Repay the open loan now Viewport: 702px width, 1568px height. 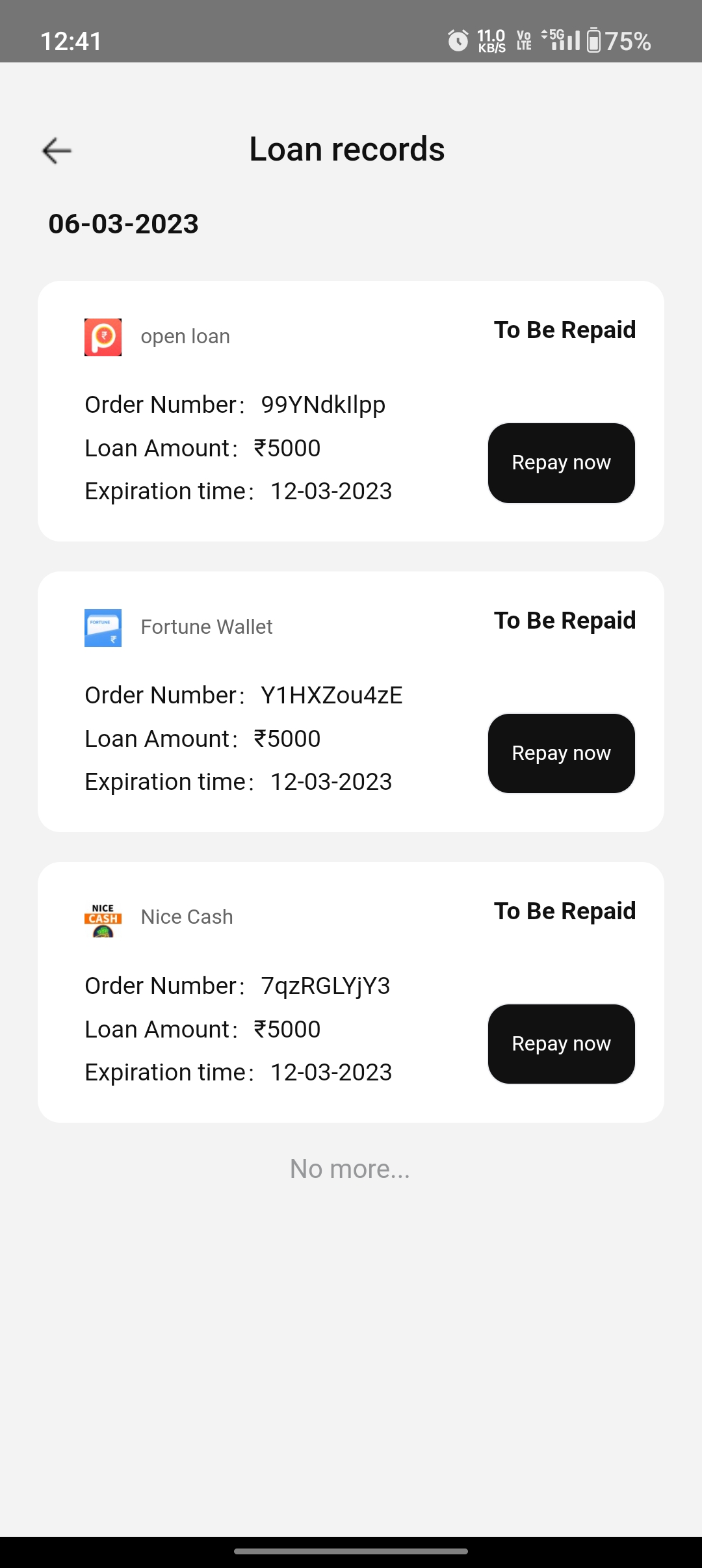[561, 463]
